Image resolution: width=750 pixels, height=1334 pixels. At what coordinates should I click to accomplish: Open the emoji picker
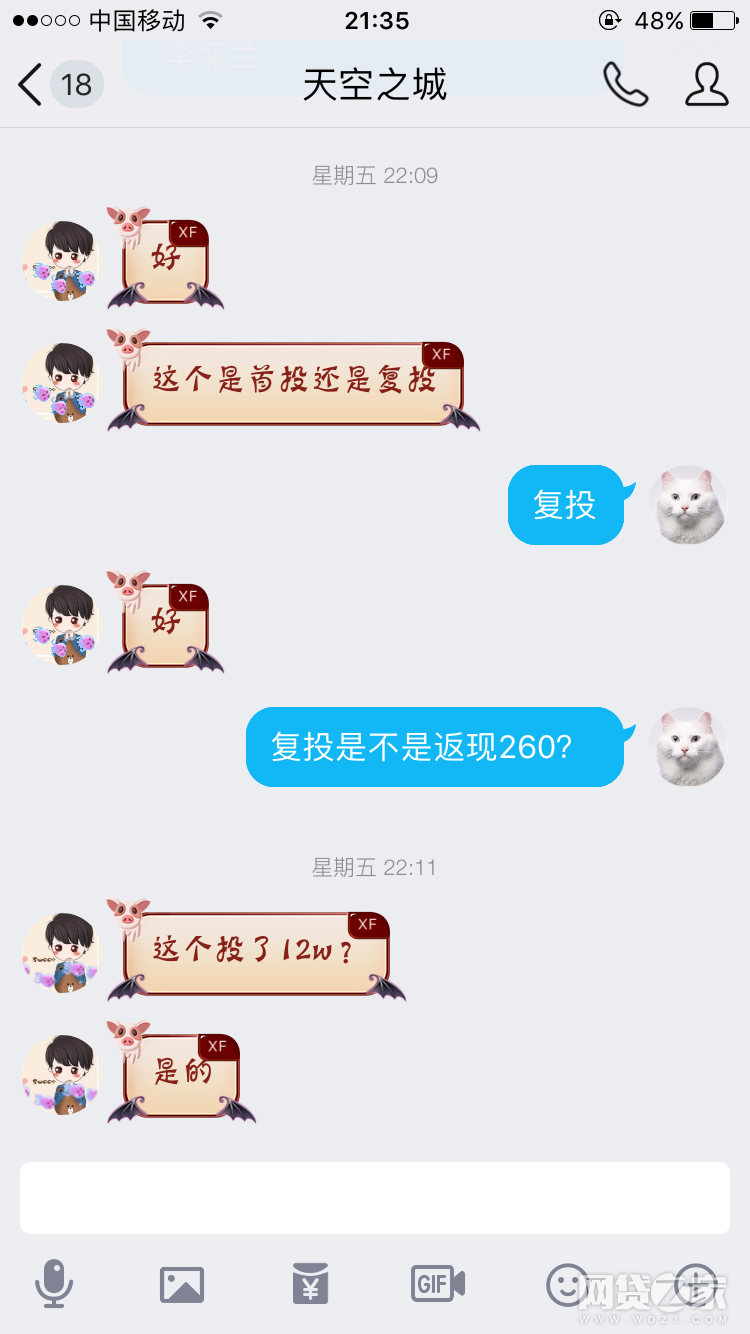567,1284
